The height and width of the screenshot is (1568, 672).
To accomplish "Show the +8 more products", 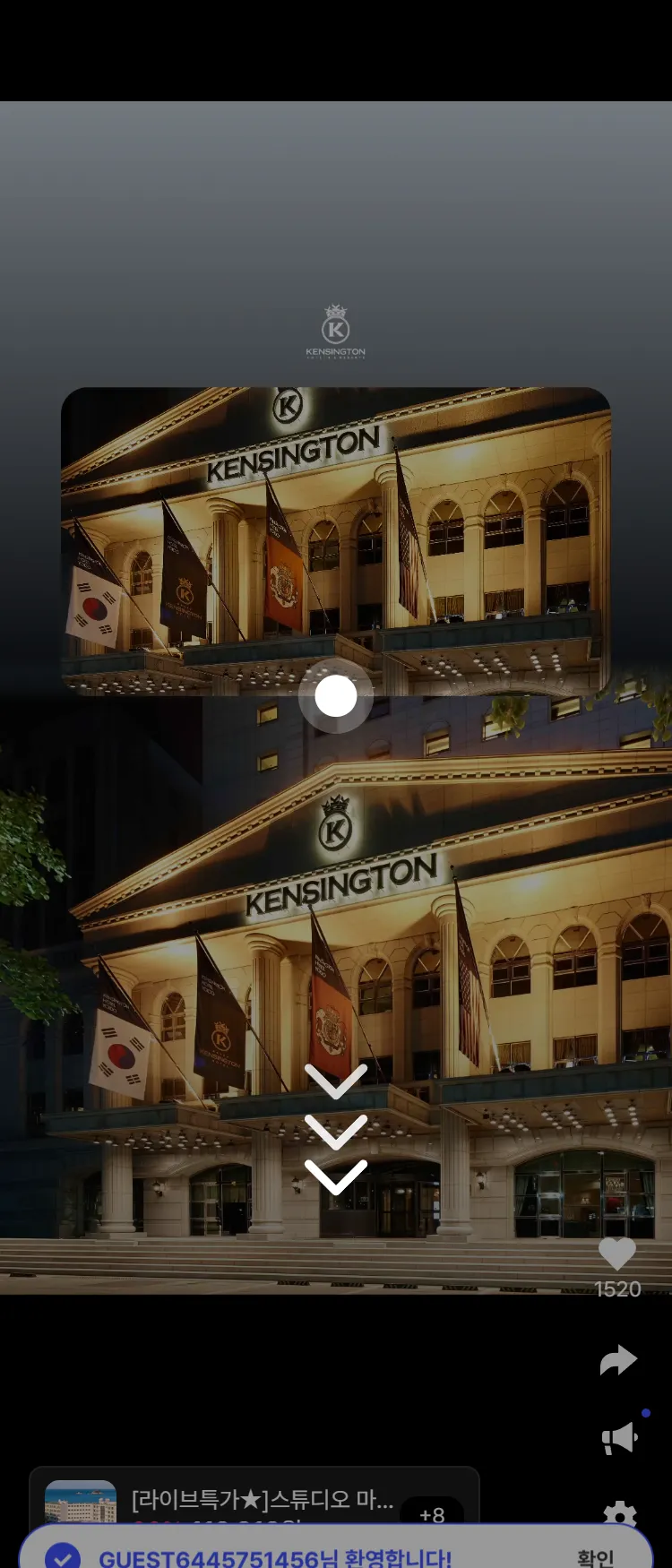I will [432, 1512].
